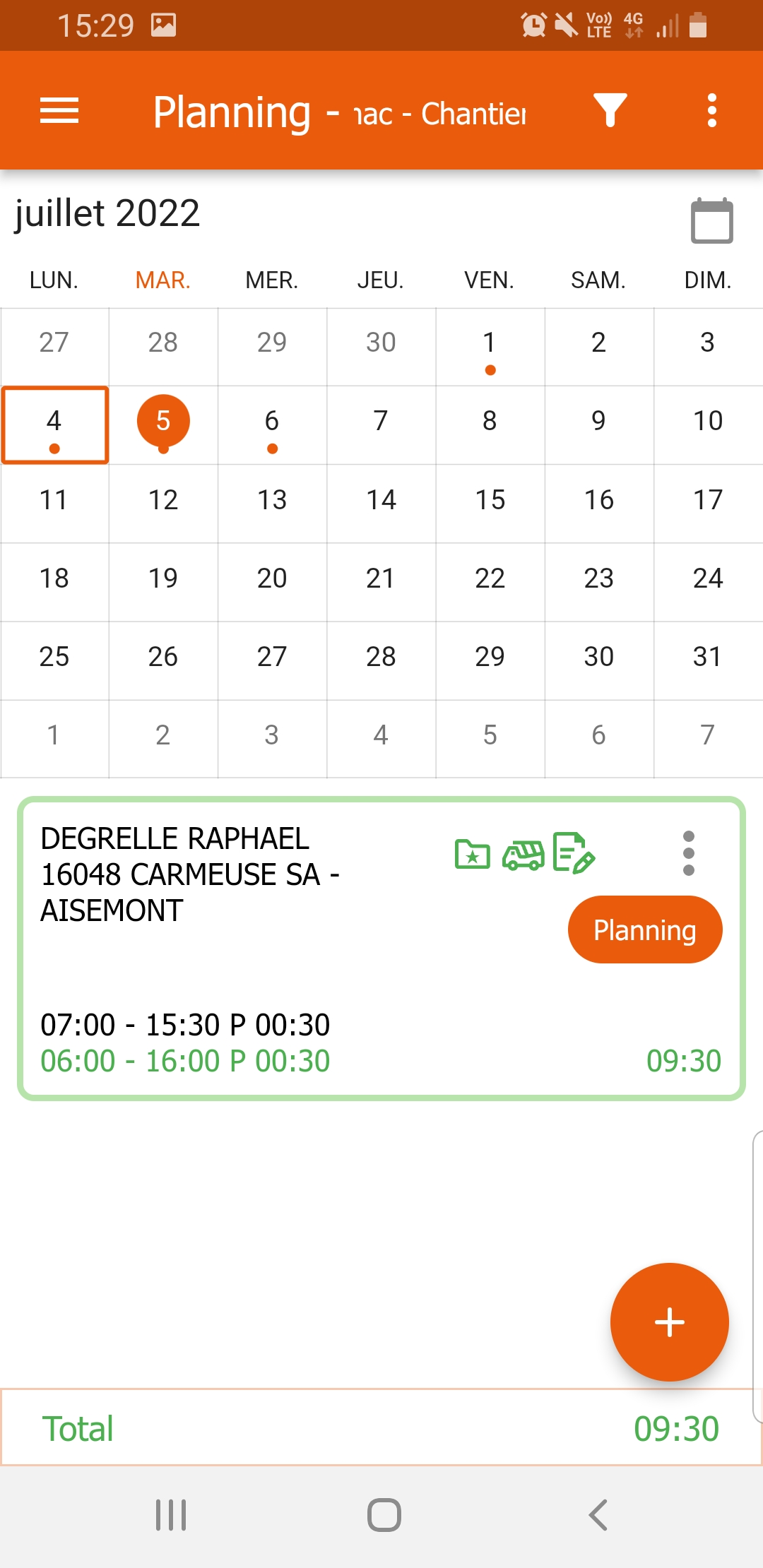763x1568 pixels.
Task: Tap the green edit document icon
Action: (574, 853)
